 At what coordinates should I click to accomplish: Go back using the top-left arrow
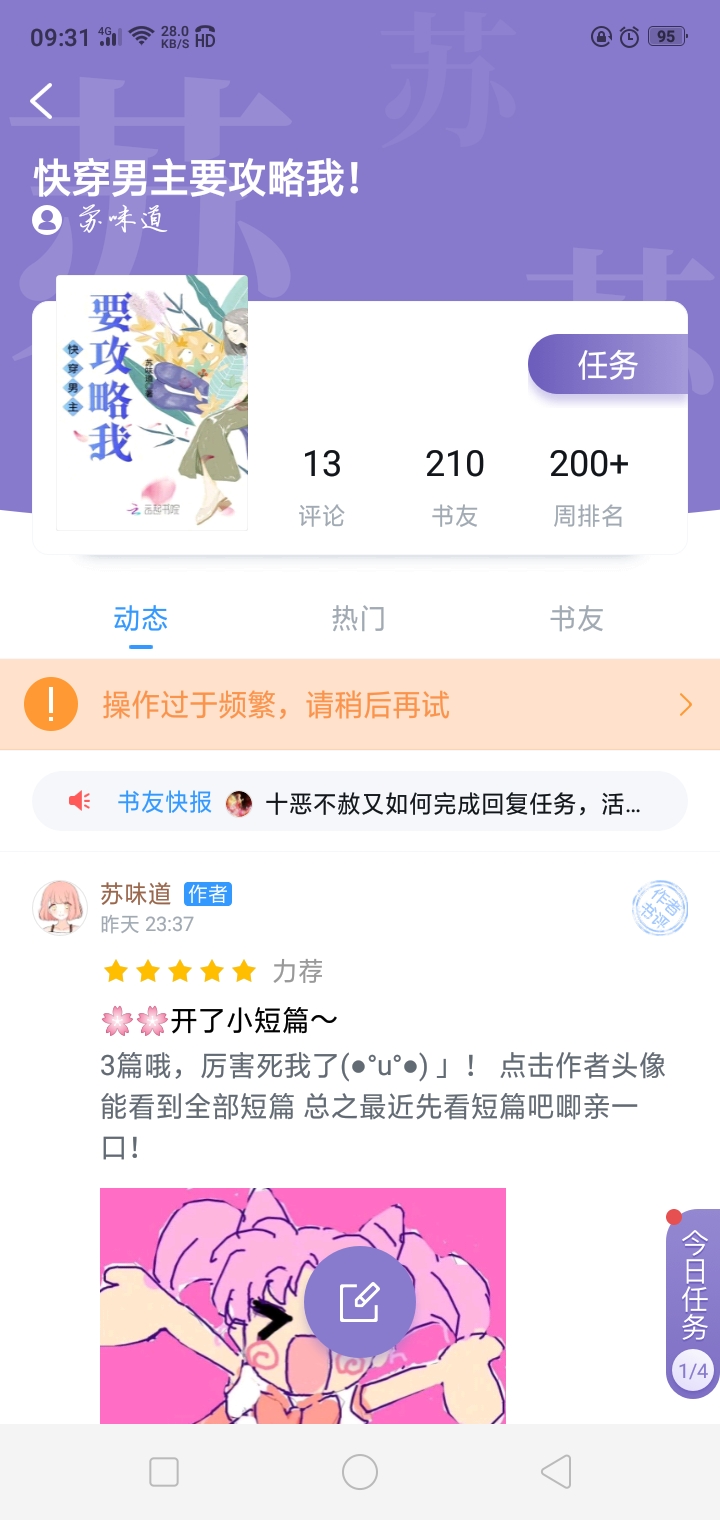click(42, 101)
